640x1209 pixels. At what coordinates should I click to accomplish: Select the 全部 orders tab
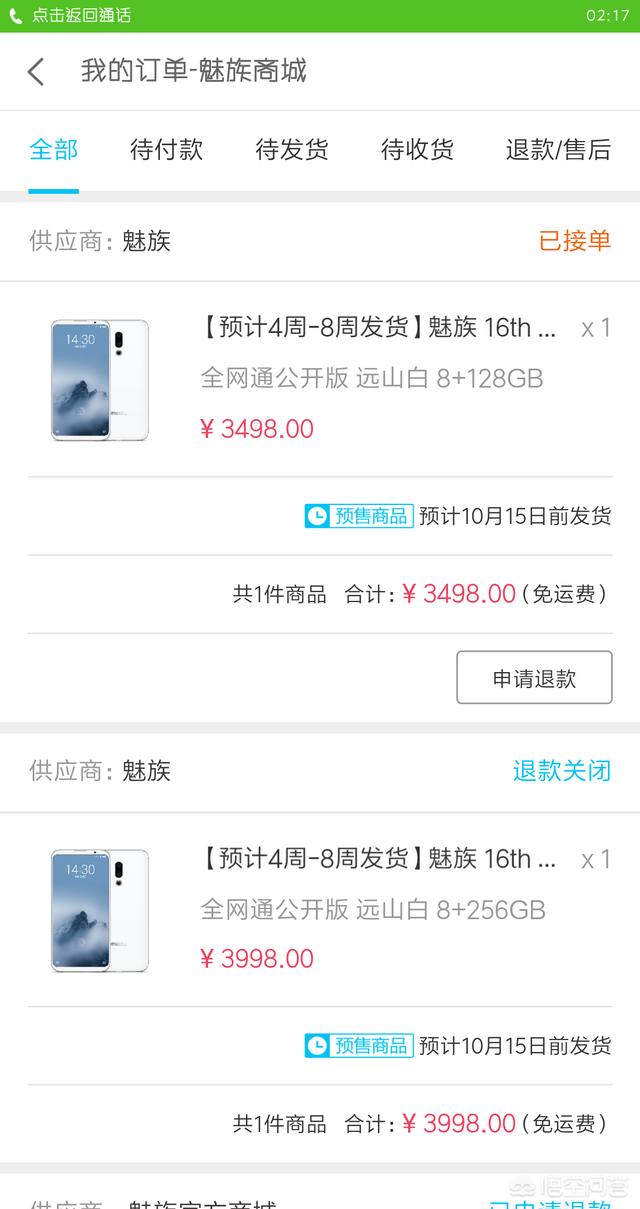coord(54,150)
